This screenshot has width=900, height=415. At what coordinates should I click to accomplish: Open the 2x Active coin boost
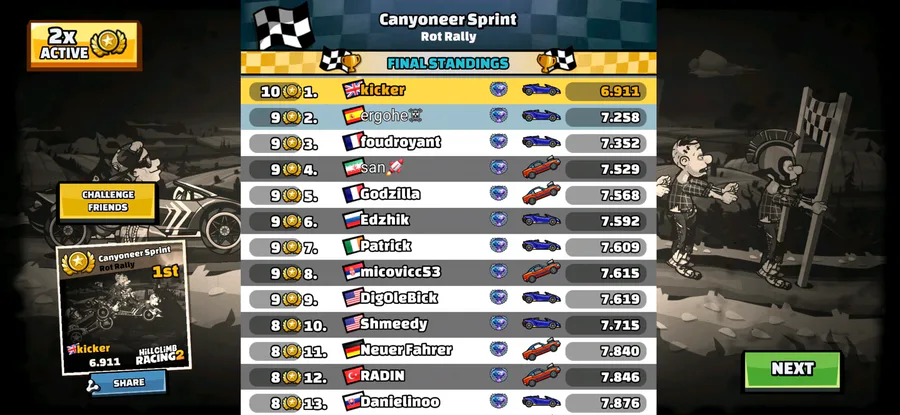tap(84, 44)
